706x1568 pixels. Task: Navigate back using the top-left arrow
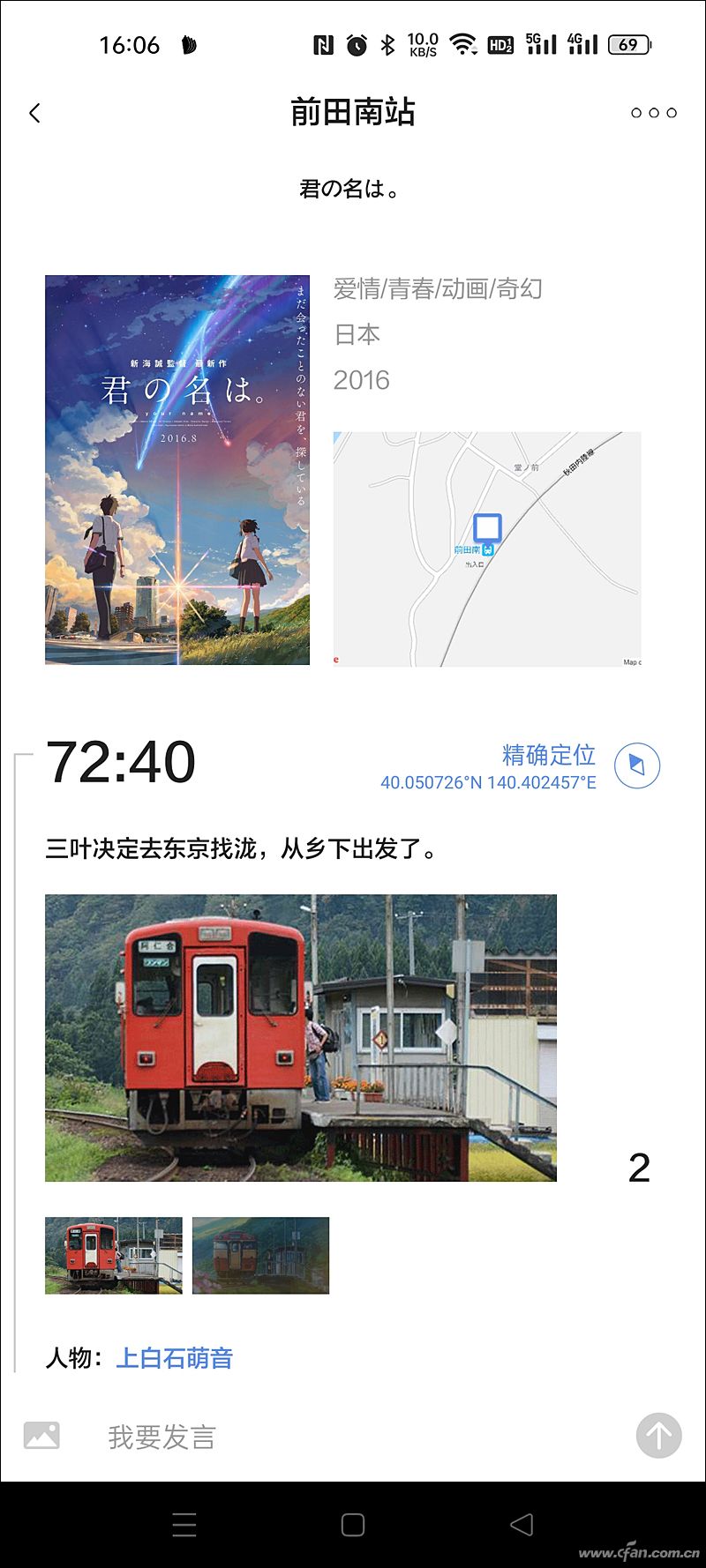(34, 113)
